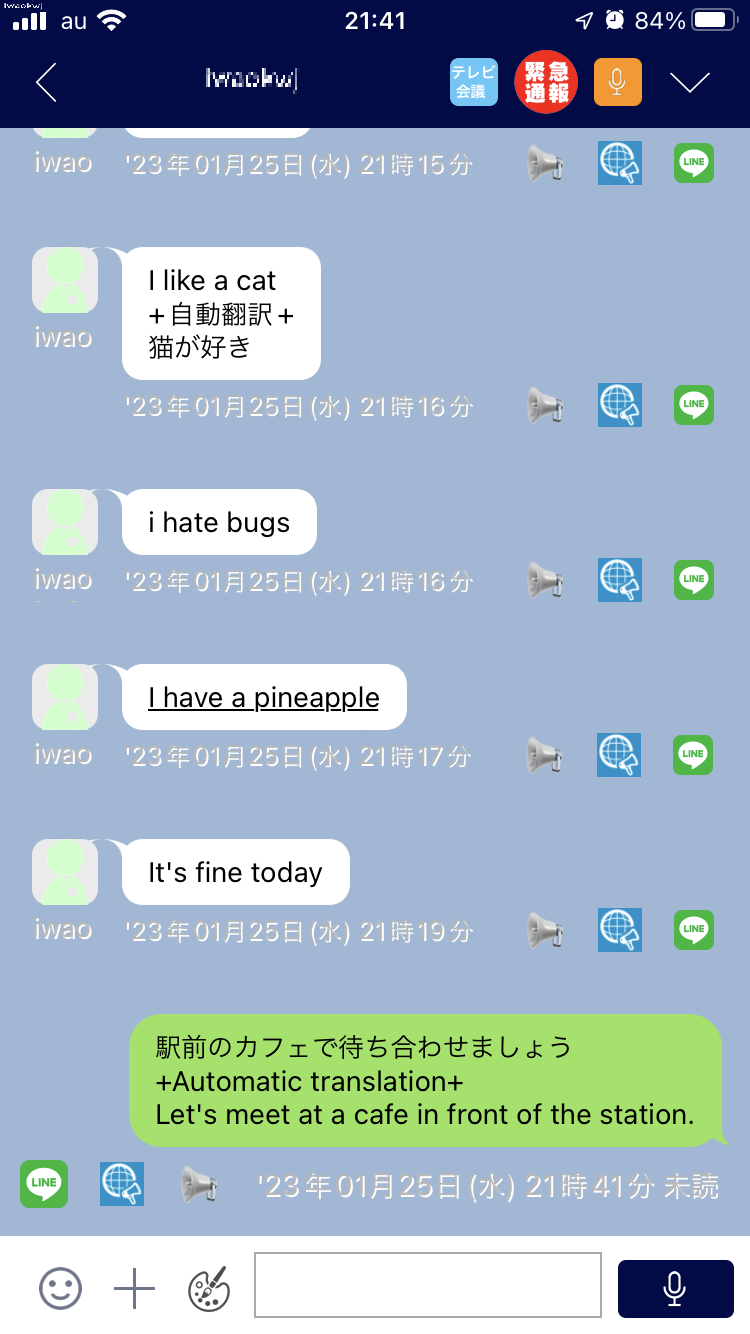
Task: Tap the red 緊急通報 emergency button
Action: tap(546, 82)
